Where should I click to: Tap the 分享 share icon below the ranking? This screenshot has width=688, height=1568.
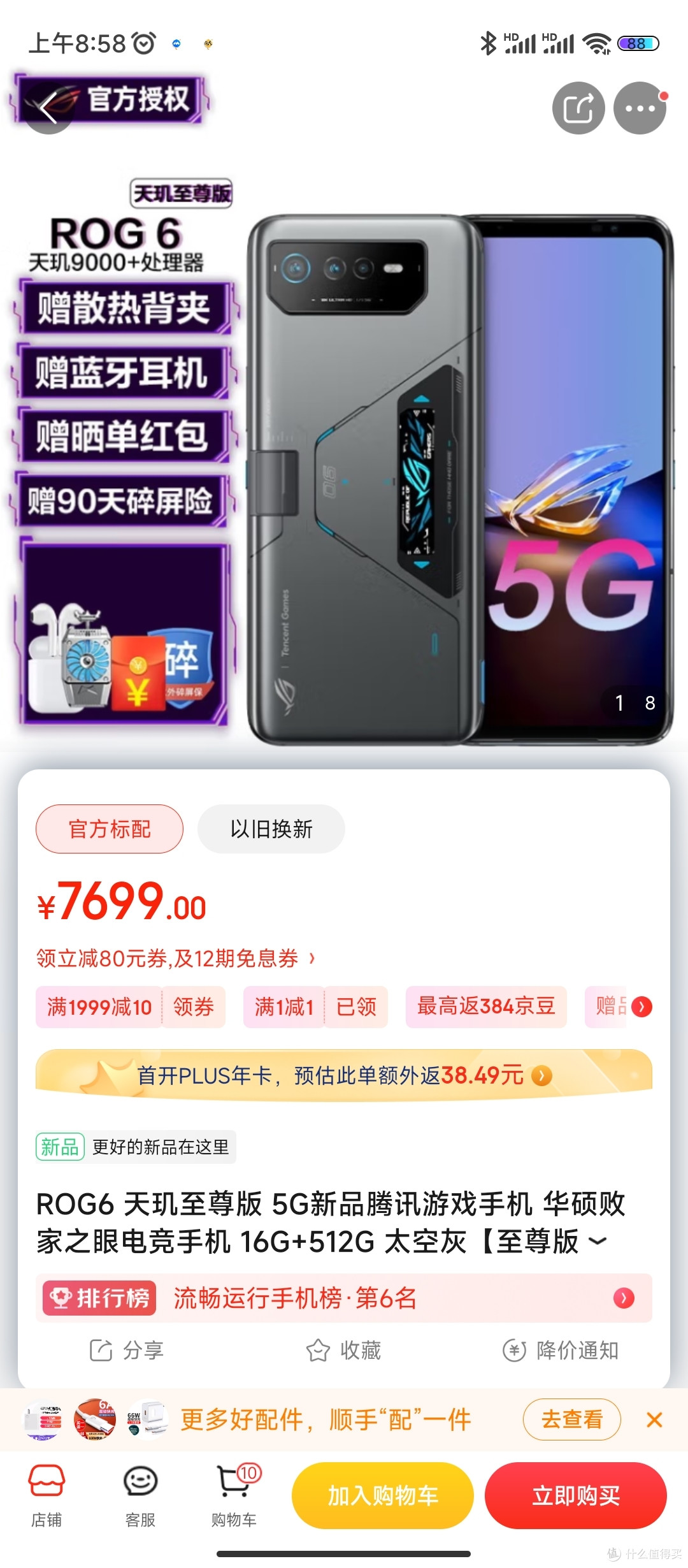135,1349
